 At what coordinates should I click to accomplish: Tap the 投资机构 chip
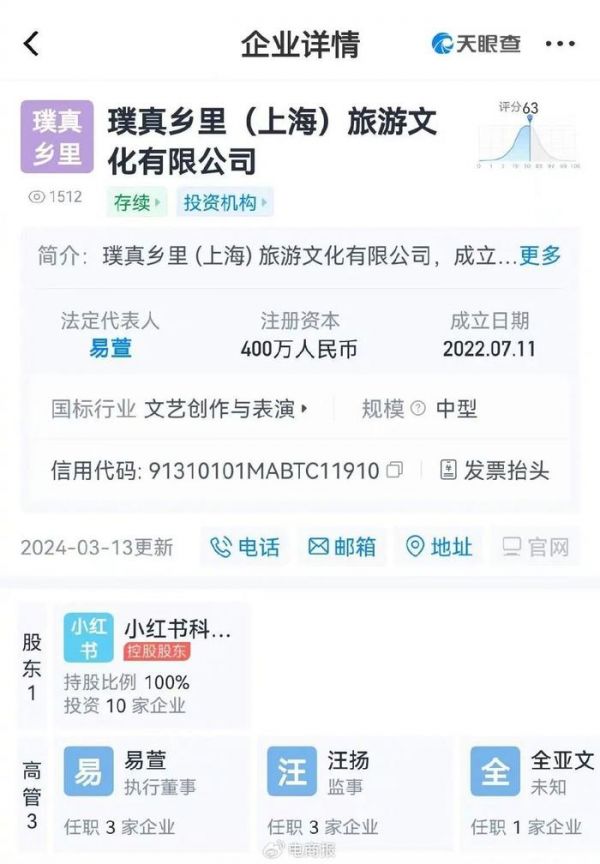click(224, 202)
